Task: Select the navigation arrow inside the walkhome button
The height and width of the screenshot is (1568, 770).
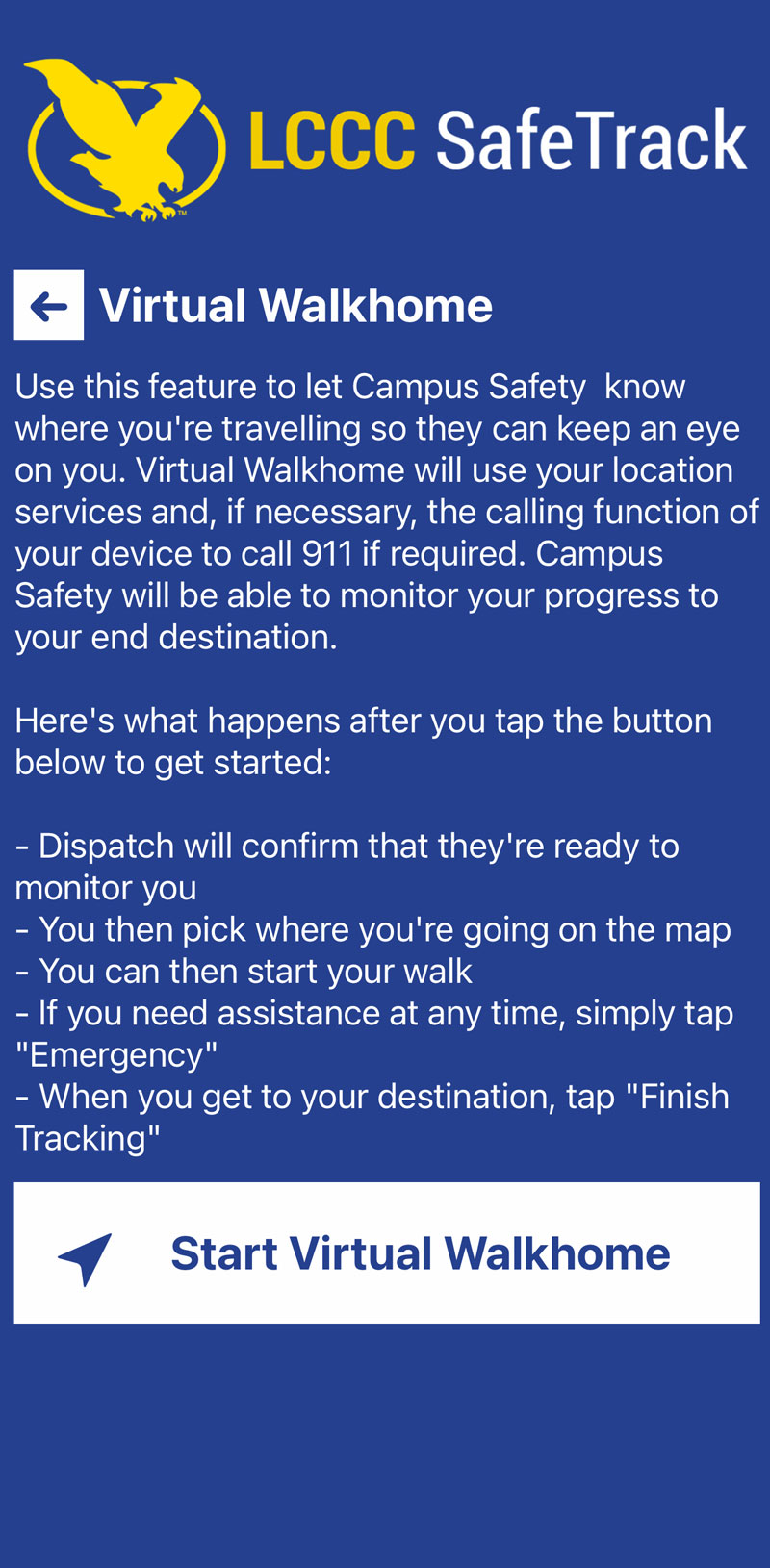Action: [84, 1252]
